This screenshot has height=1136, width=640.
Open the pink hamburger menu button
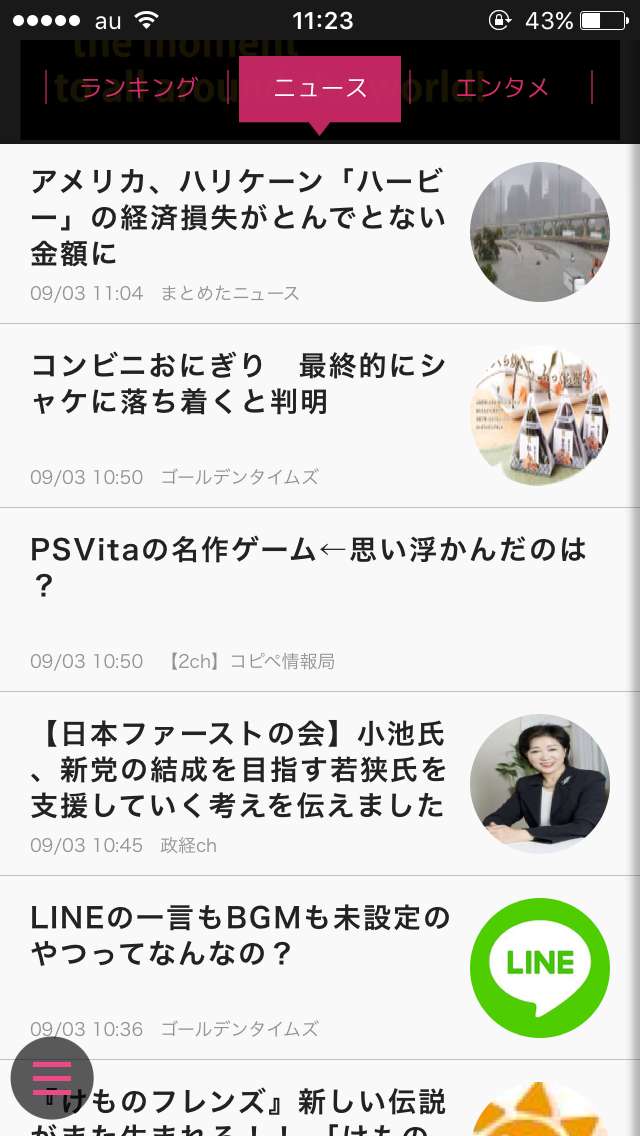[x=52, y=1078]
